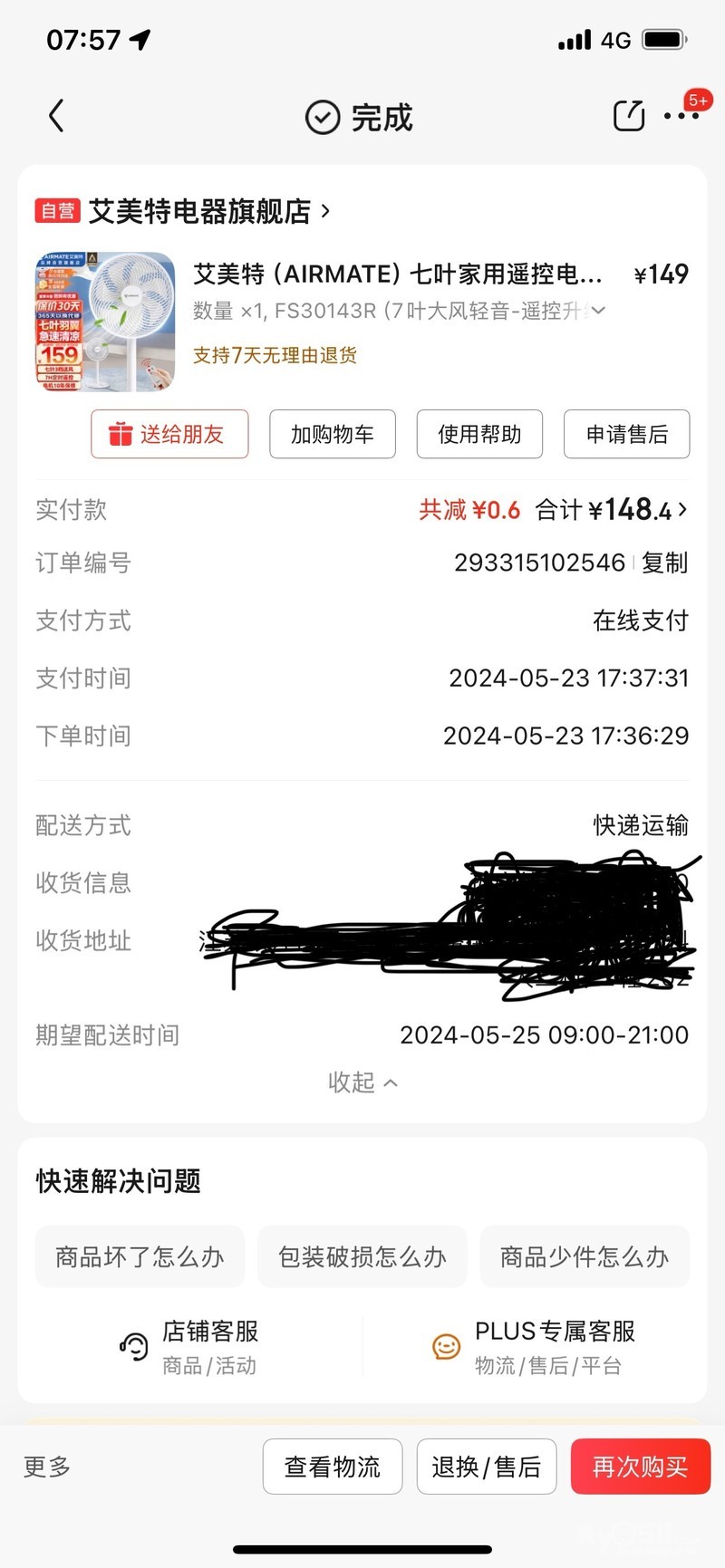The image size is (725, 1568).
Task: Share this order via the share icon
Action: coord(629,116)
